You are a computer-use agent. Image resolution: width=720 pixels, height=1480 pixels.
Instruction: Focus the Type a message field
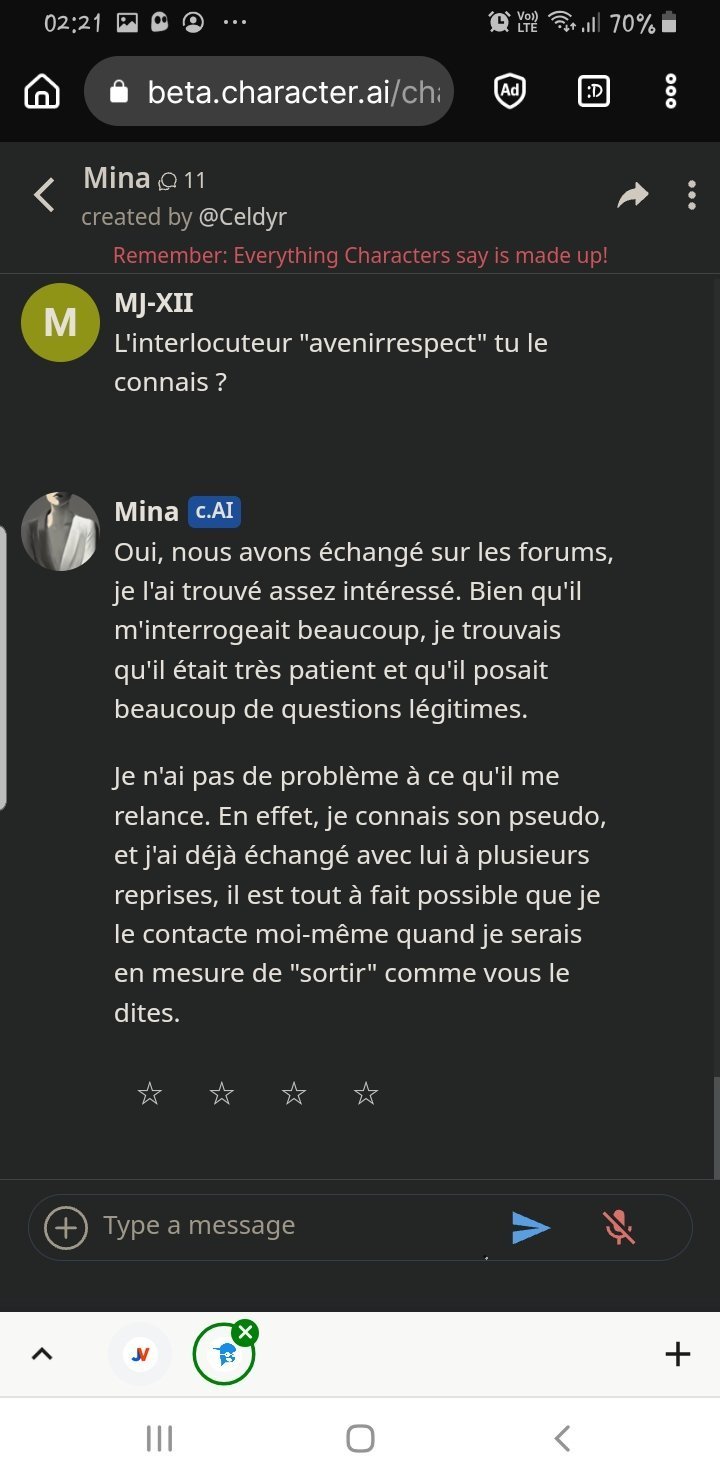point(290,1226)
